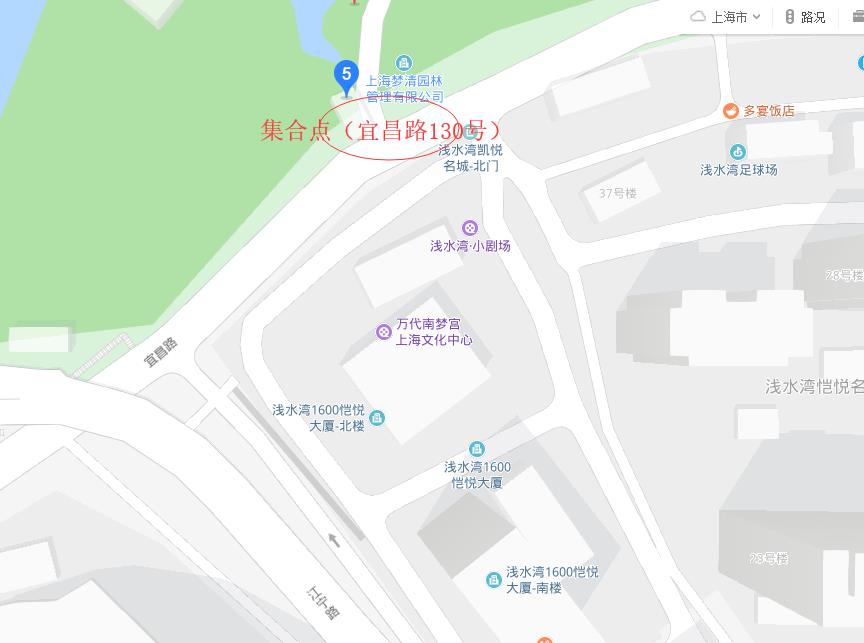Select the 浅水湾·小剧场 marker

point(469,228)
